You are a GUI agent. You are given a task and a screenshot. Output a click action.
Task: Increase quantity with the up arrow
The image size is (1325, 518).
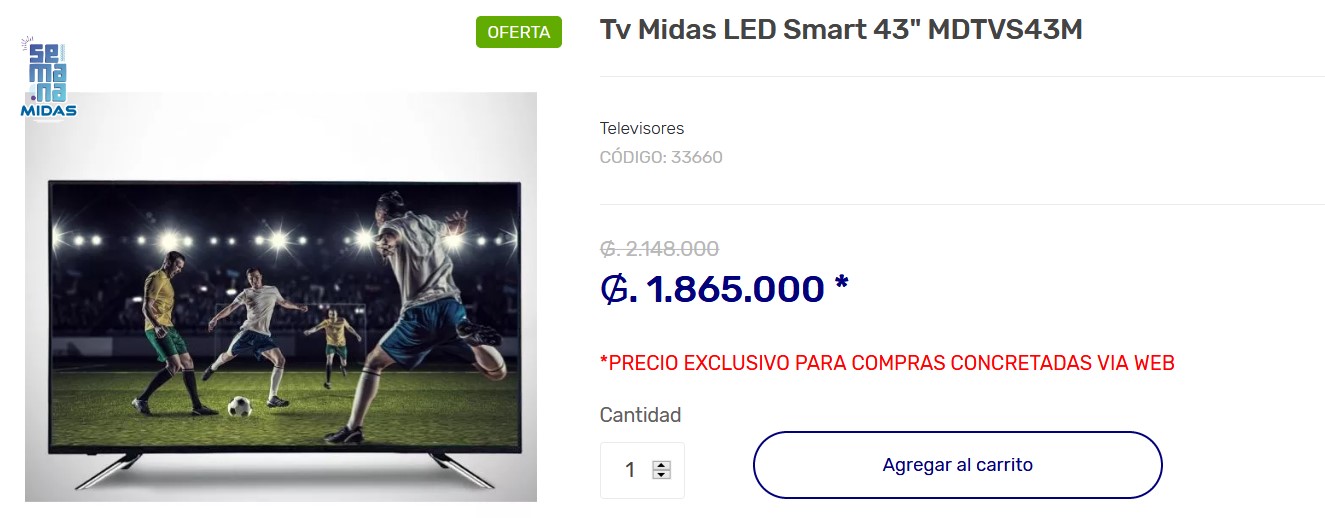point(661,465)
